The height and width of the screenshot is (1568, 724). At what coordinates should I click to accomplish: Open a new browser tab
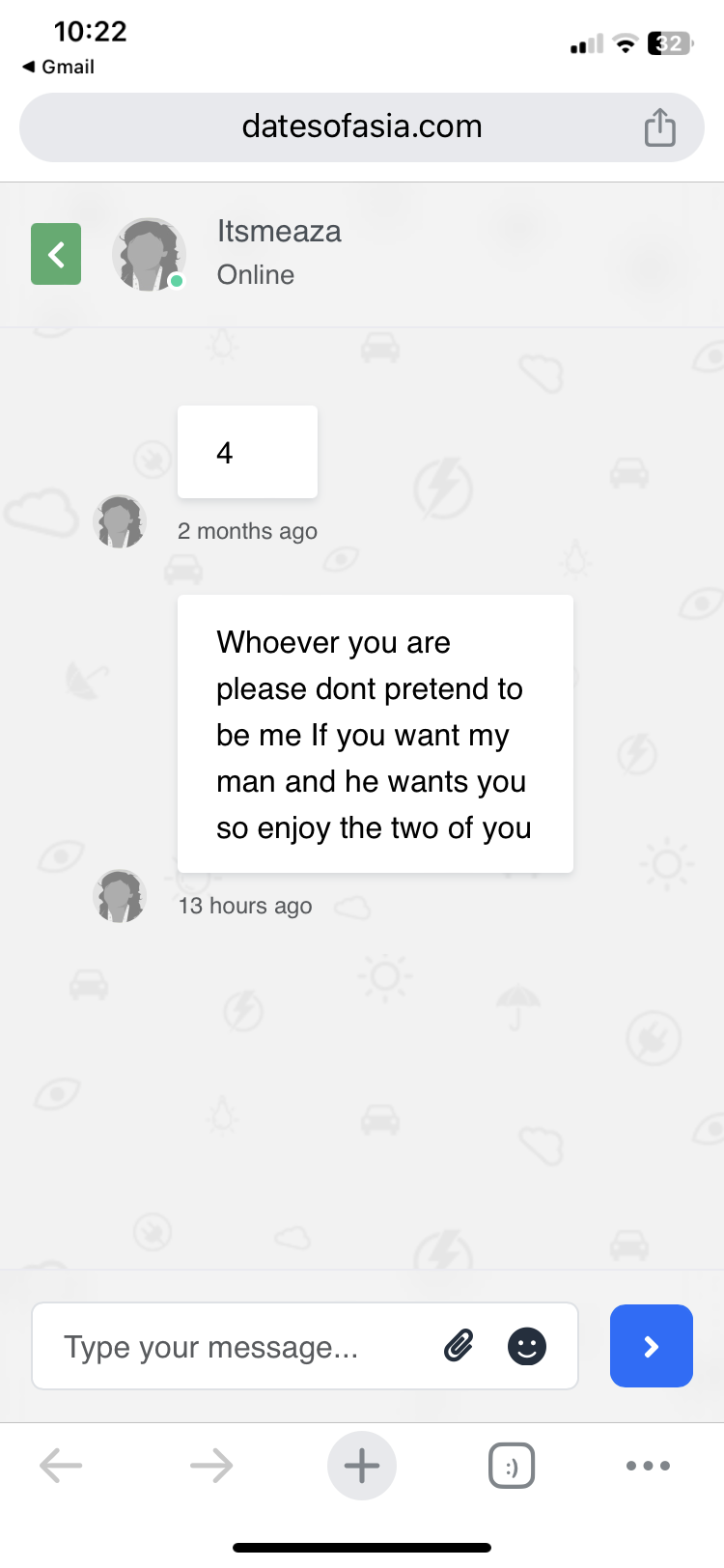pyautogui.click(x=362, y=1466)
